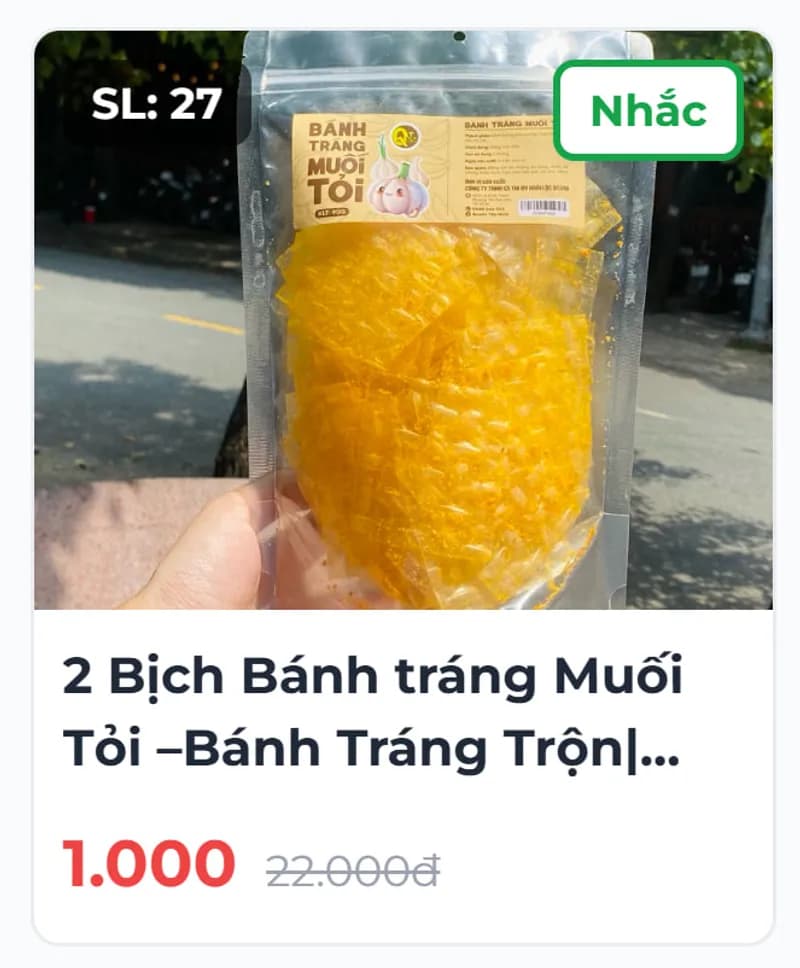Tap the Nhắc reminder button

[x=648, y=111]
